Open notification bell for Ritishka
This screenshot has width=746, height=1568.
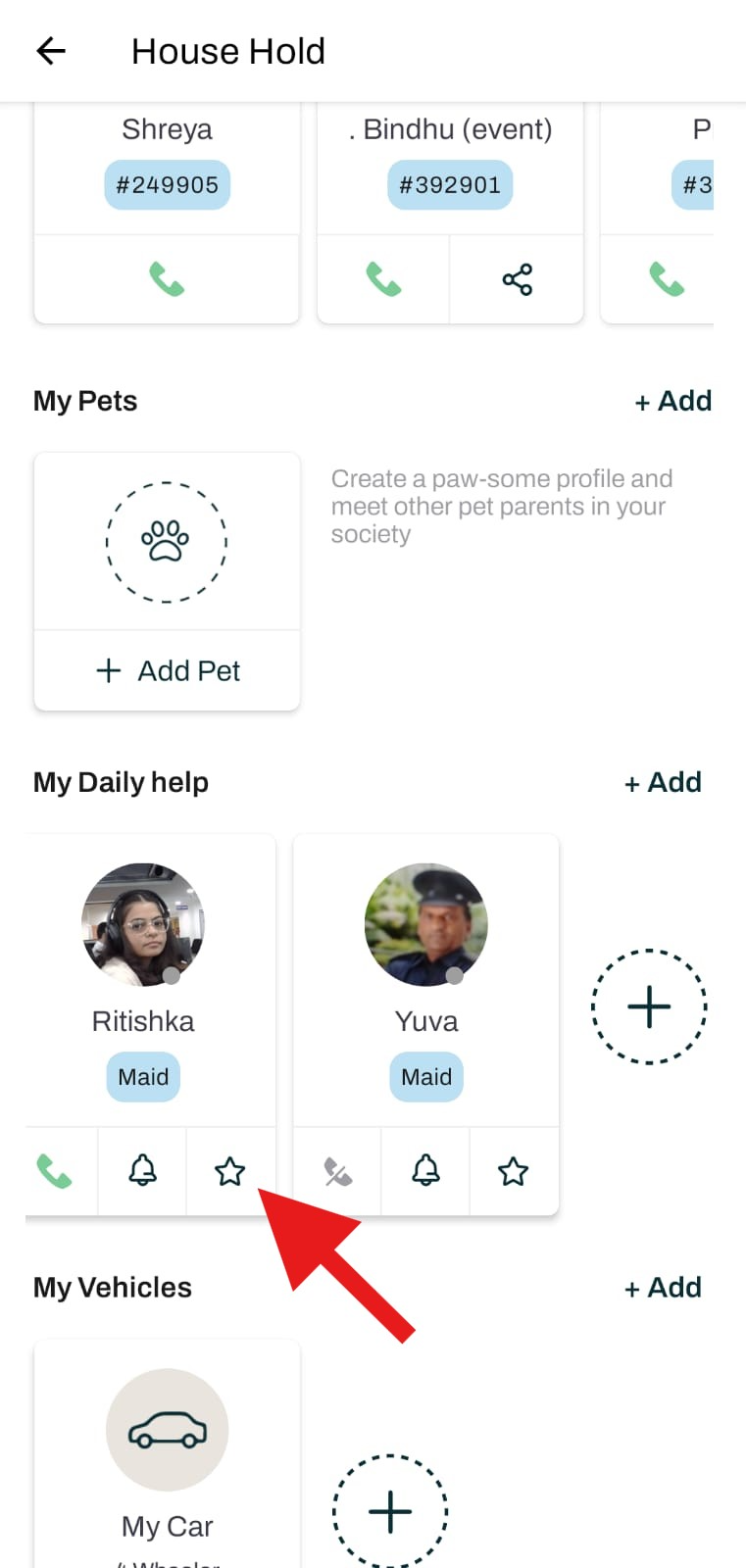pyautogui.click(x=143, y=1170)
